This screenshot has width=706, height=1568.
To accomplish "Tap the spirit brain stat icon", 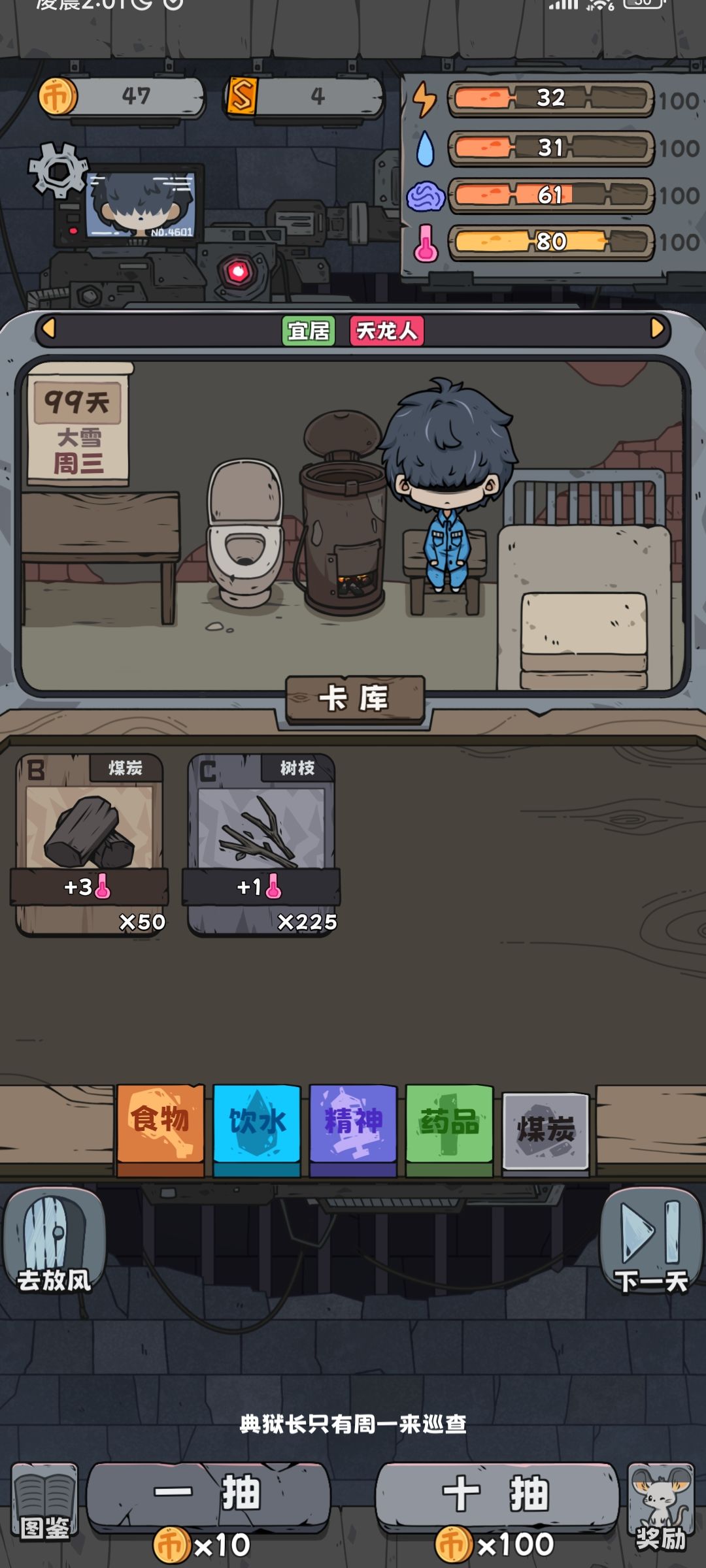I will (x=426, y=194).
